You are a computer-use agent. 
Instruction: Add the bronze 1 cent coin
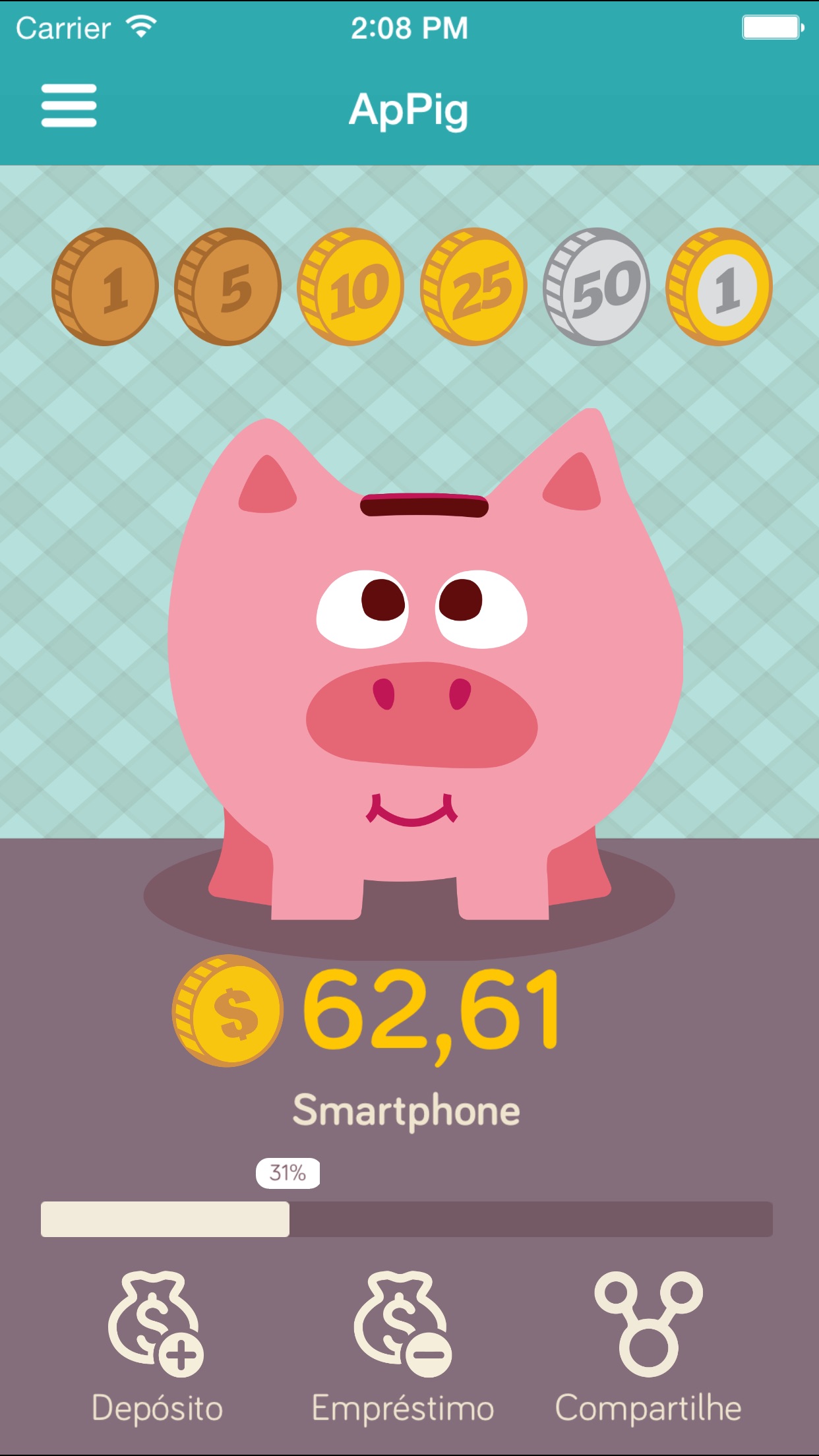(x=105, y=287)
